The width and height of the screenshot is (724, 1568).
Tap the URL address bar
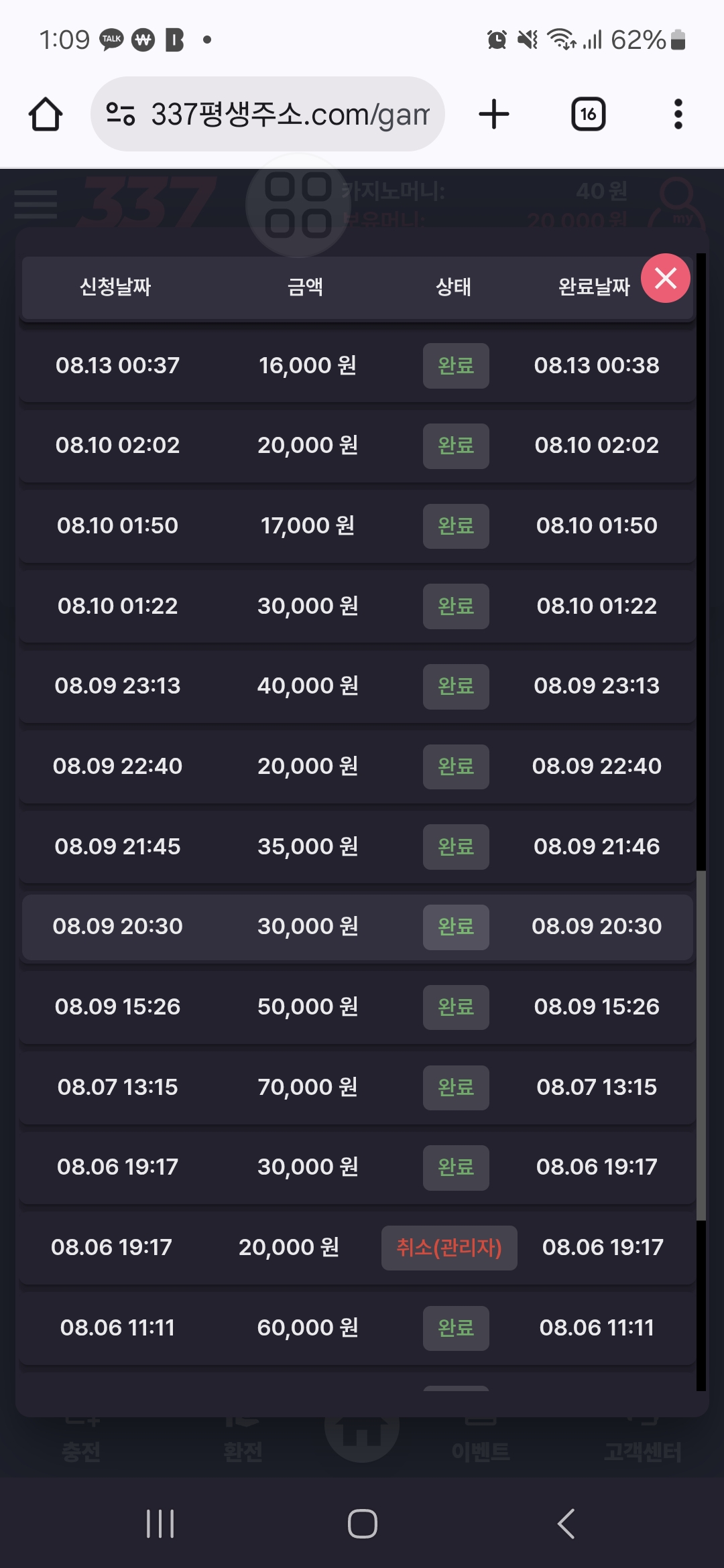(267, 114)
